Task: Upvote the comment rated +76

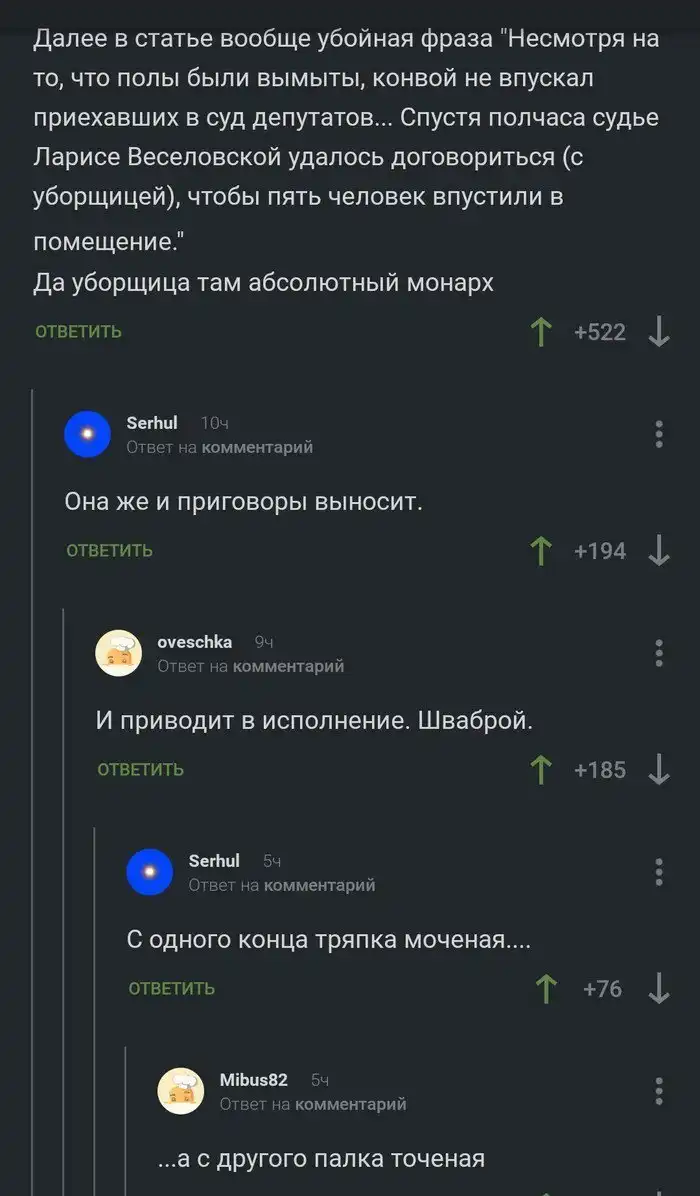Action: tap(546, 989)
